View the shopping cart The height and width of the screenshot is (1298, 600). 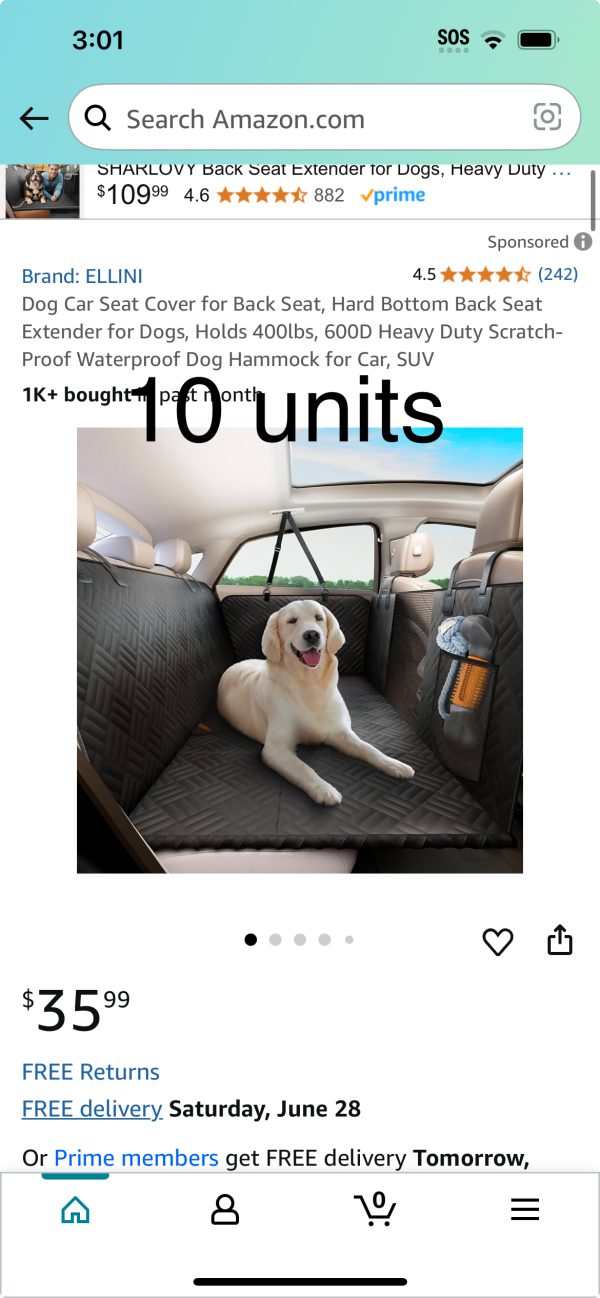(x=375, y=1209)
